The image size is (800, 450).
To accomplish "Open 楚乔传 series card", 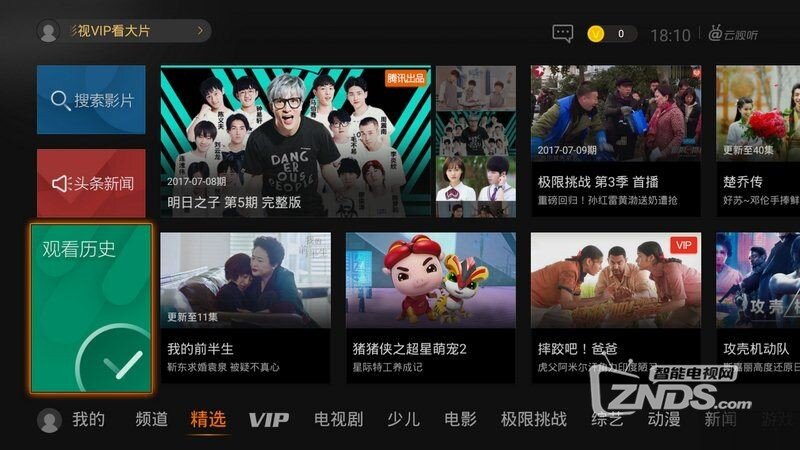I will click(757, 141).
